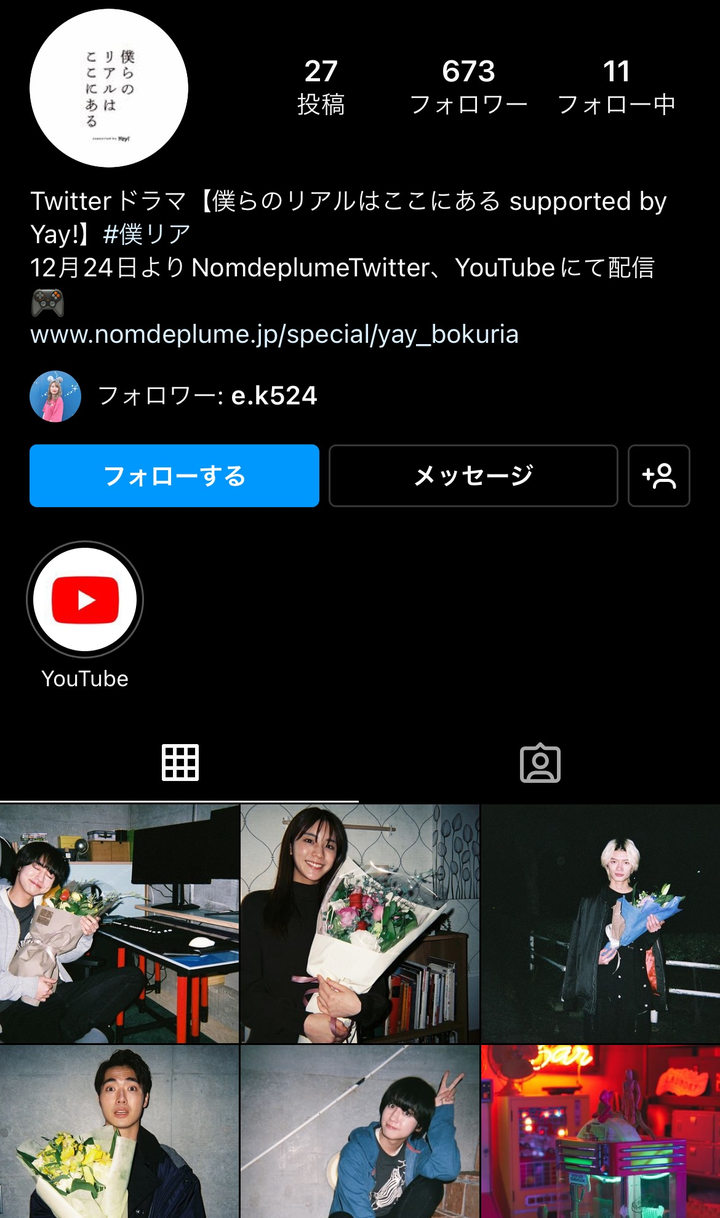This screenshot has width=720, height=1218.
Task: Tap the フォローする follow button
Action: 174,476
